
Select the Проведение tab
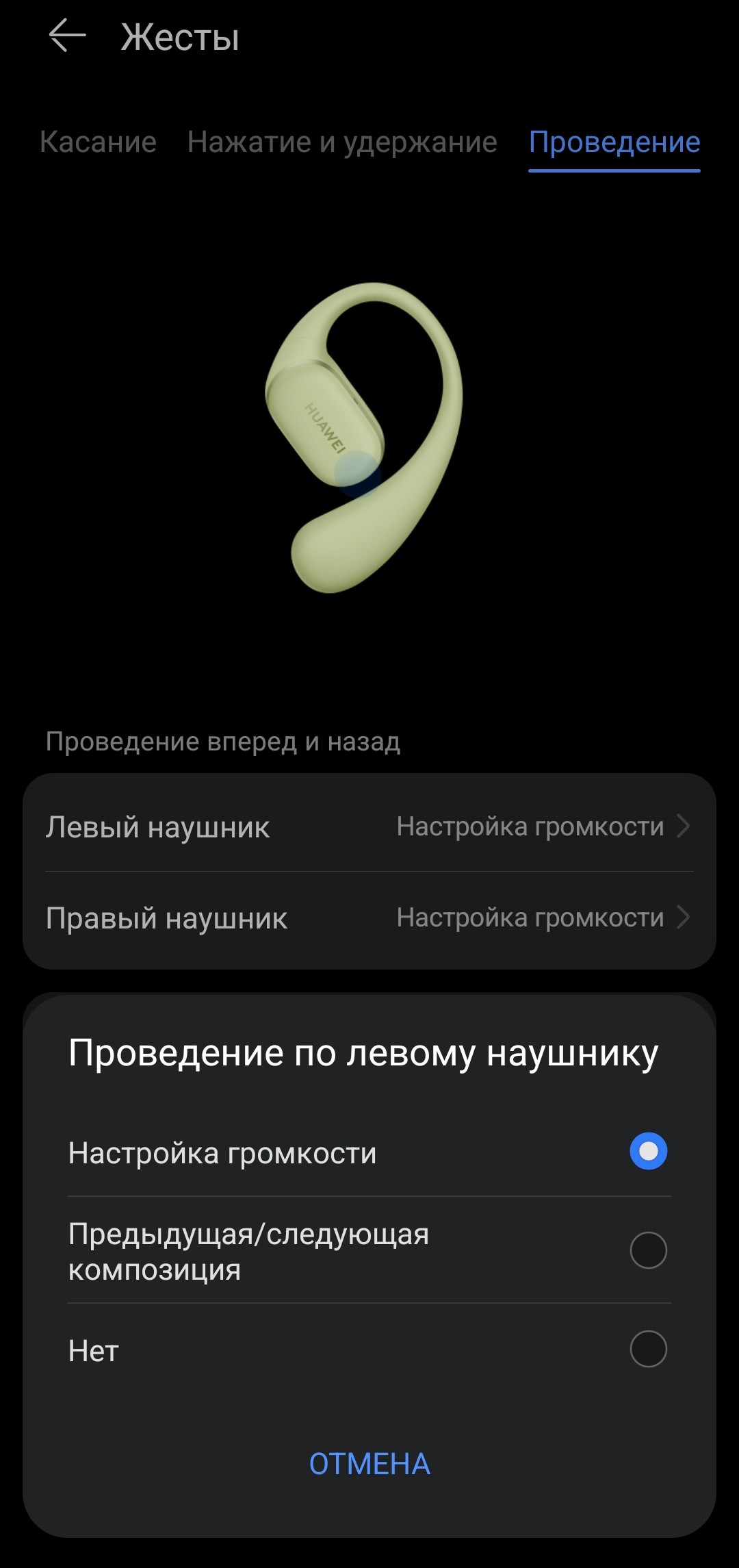point(614,142)
